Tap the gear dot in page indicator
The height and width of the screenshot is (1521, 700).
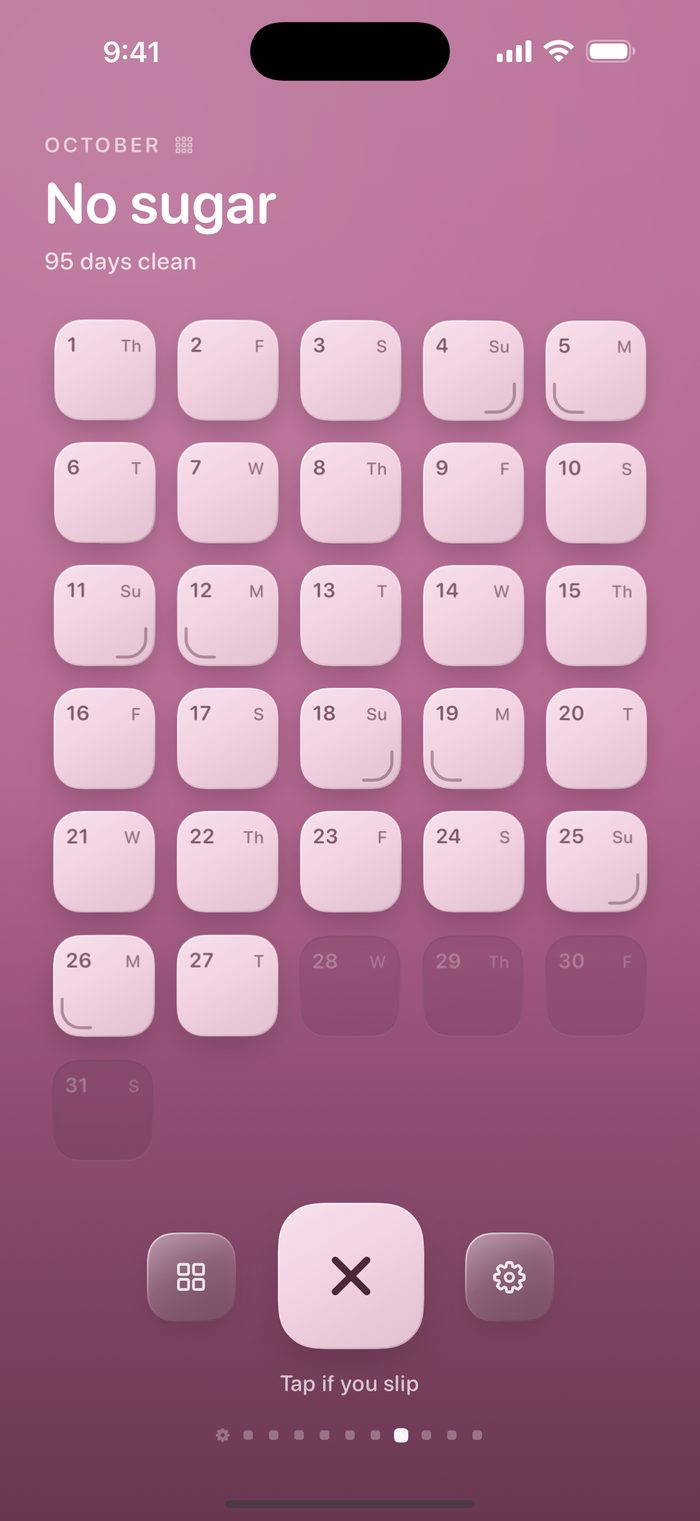(x=222, y=1435)
